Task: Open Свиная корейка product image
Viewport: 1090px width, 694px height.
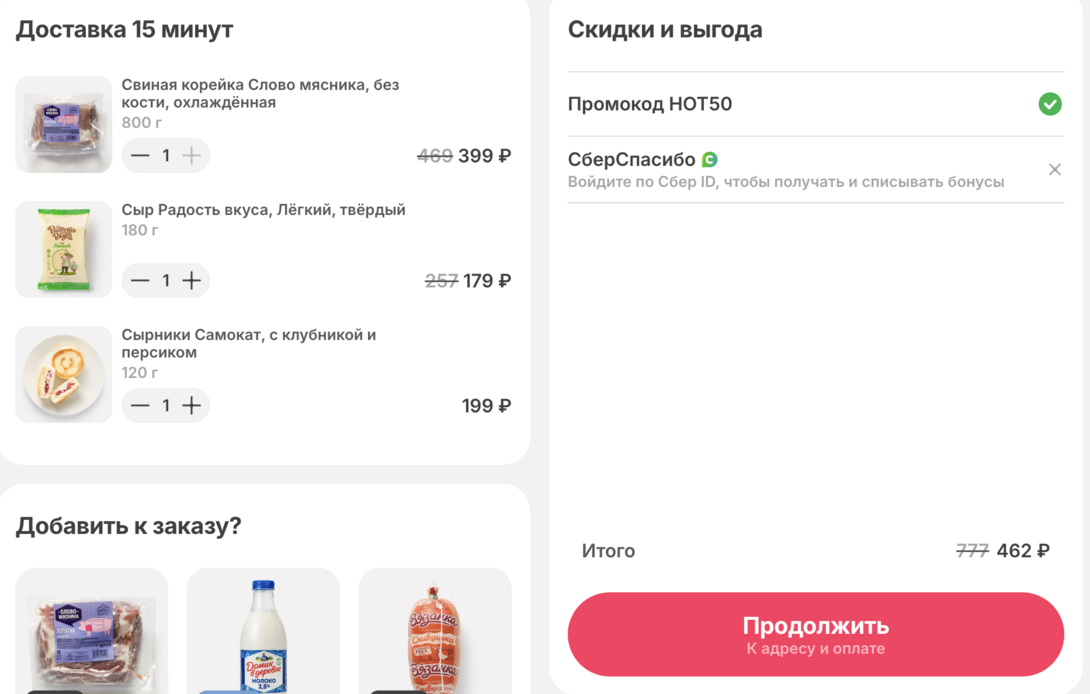Action: tap(64, 125)
